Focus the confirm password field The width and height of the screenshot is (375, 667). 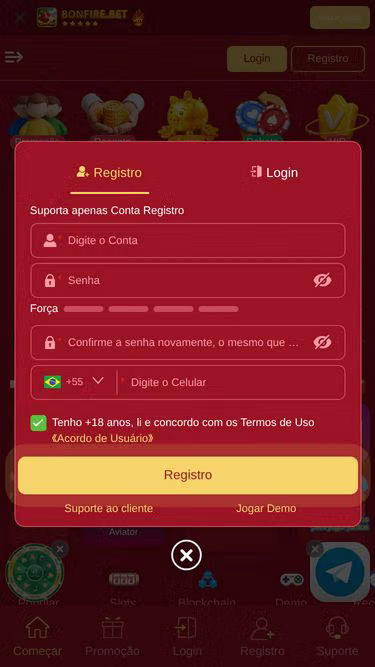(188, 342)
